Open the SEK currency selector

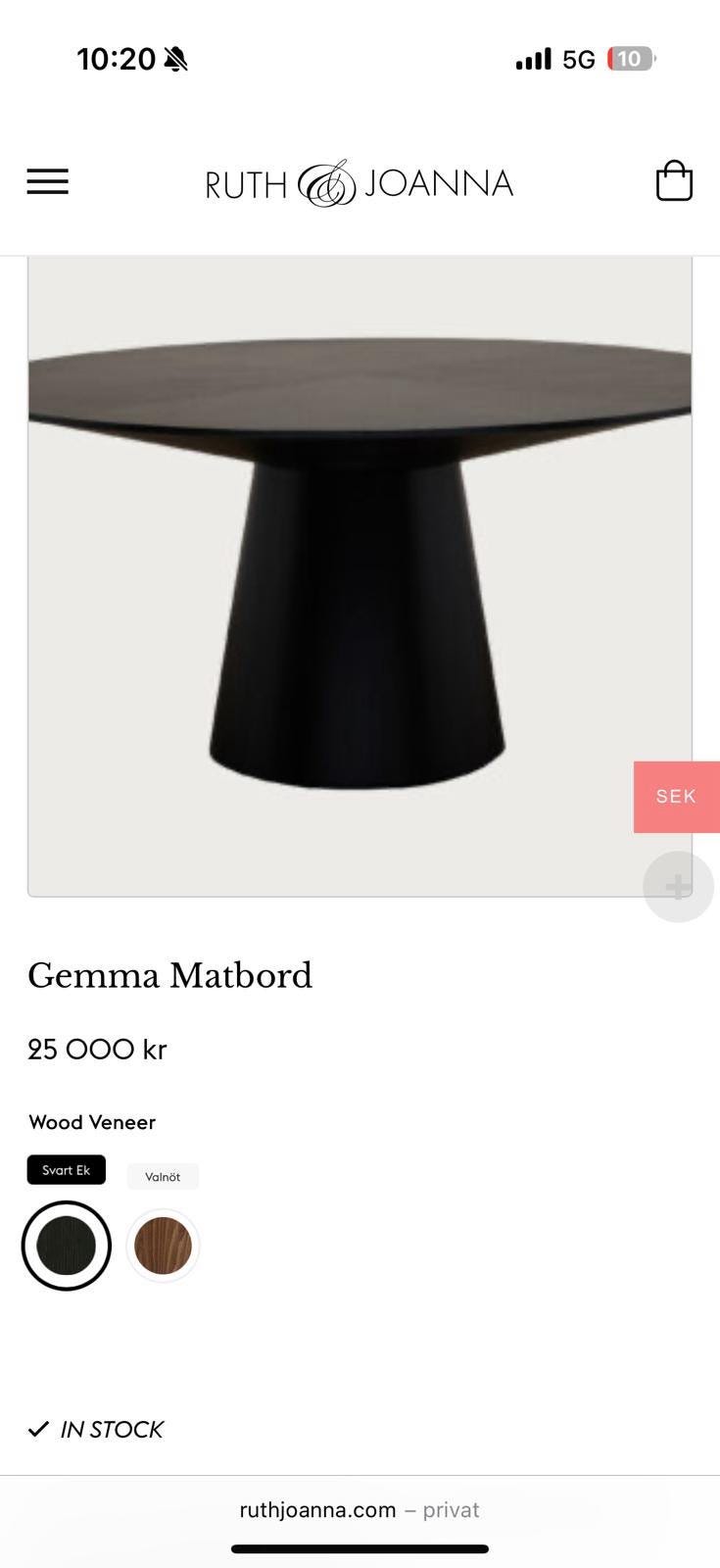pyautogui.click(x=676, y=797)
